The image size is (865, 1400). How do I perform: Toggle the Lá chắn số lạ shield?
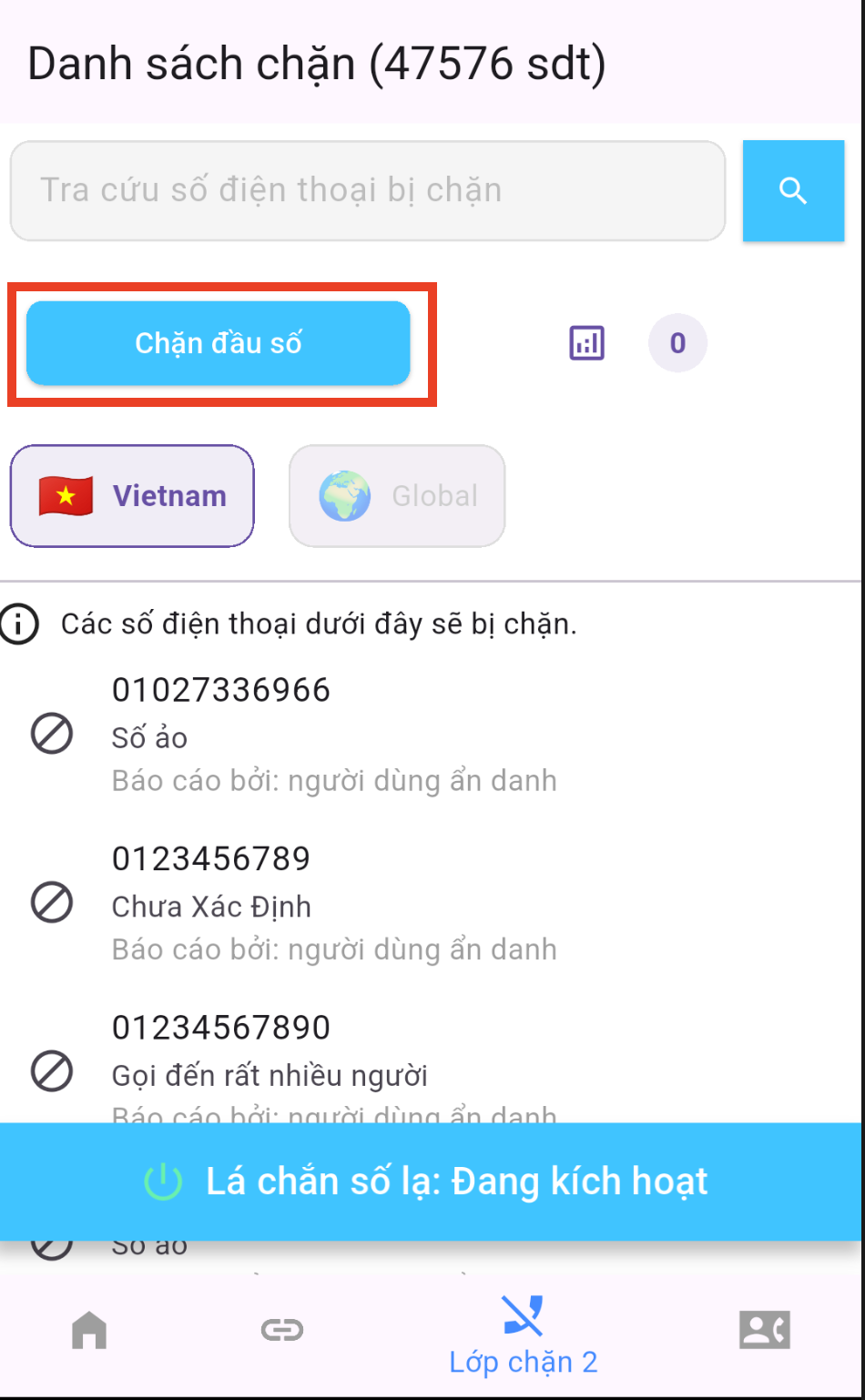(432, 1182)
